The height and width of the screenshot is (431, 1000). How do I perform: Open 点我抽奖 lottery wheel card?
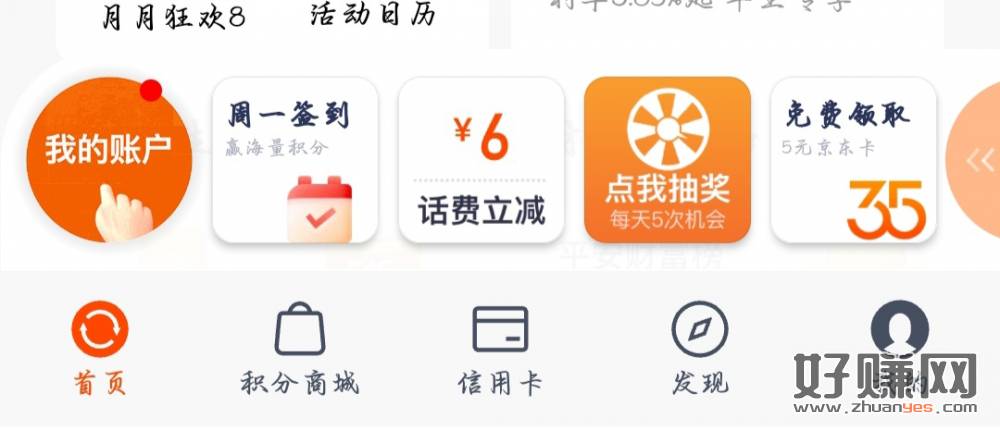point(667,160)
